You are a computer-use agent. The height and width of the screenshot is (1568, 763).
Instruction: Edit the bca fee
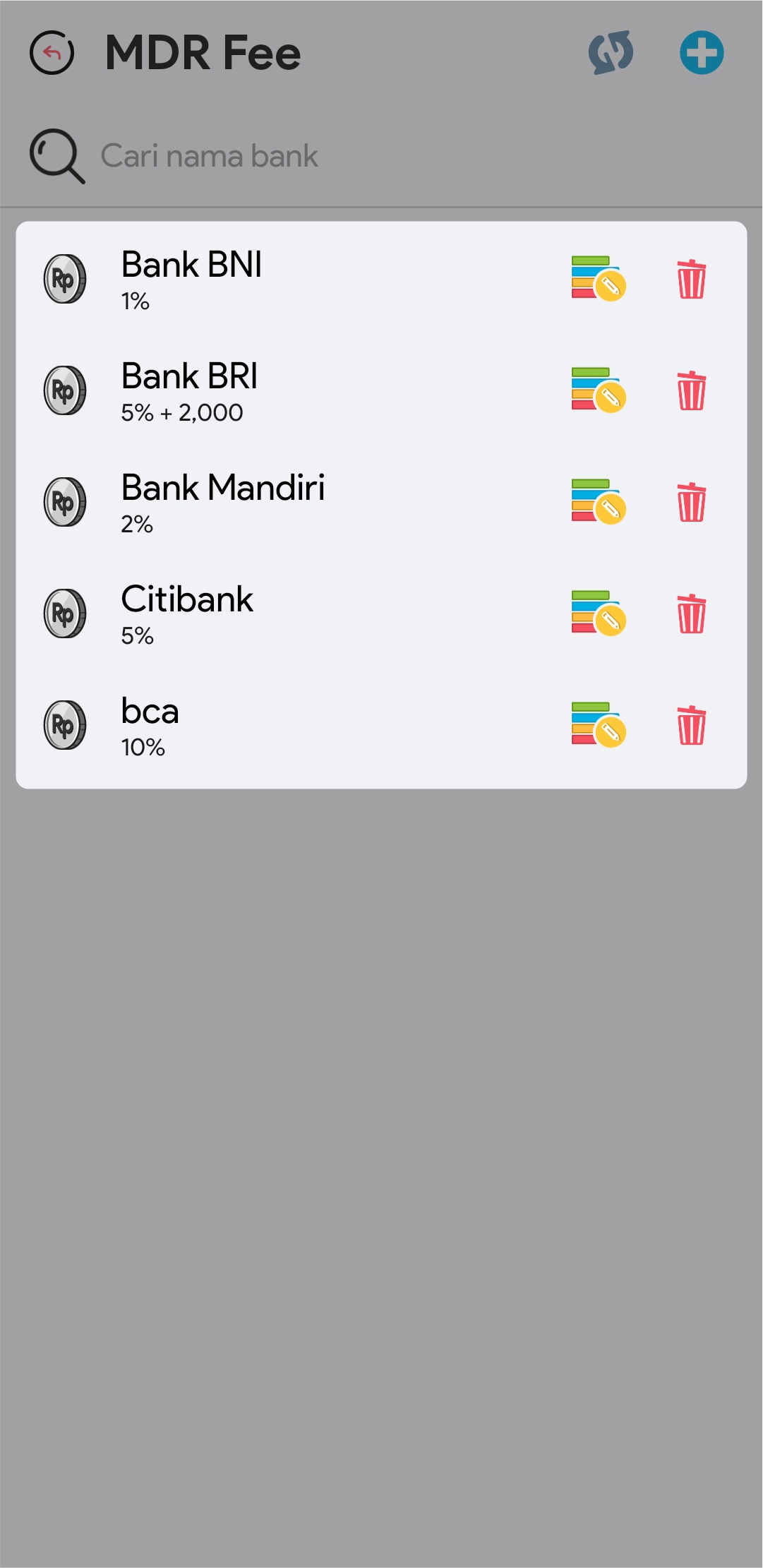click(x=598, y=724)
